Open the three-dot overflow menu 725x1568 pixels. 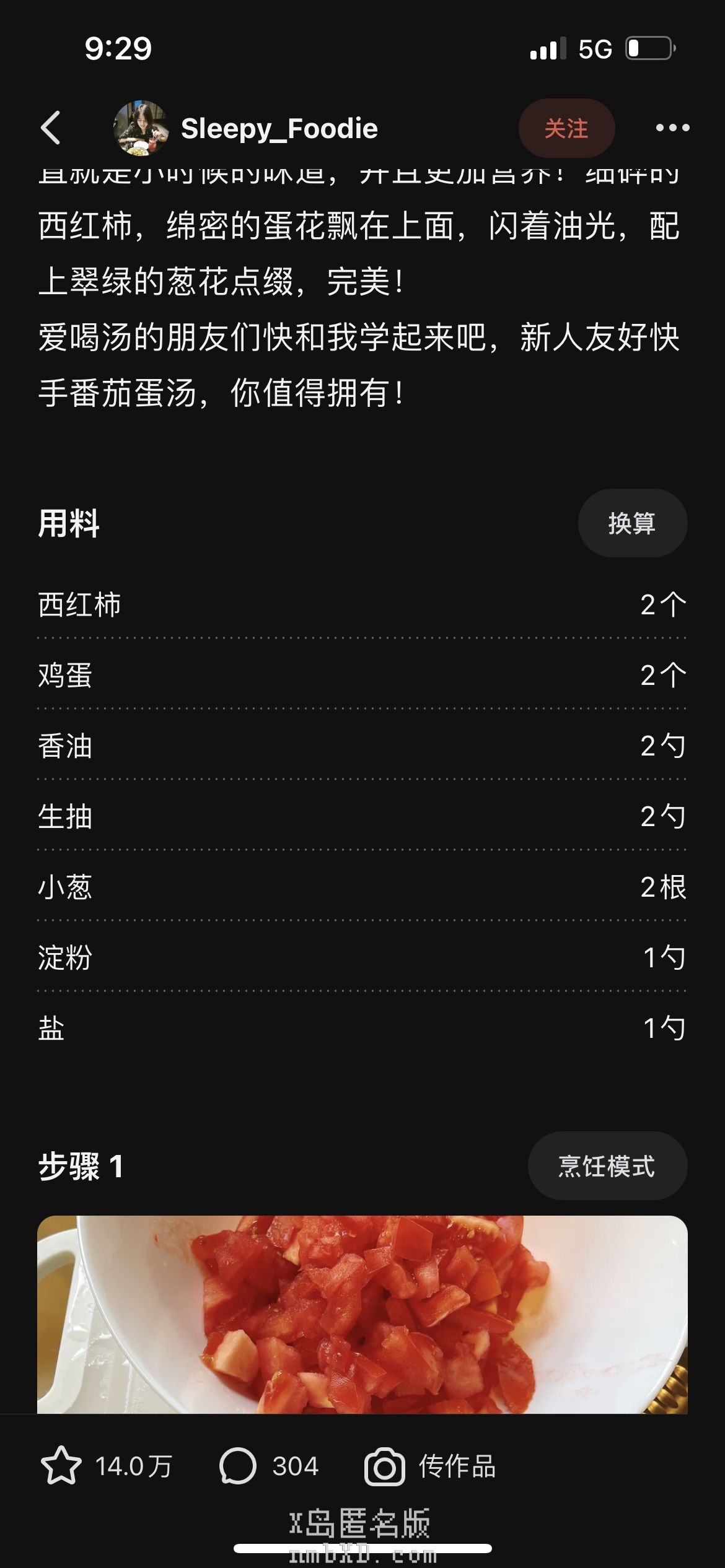(x=672, y=128)
